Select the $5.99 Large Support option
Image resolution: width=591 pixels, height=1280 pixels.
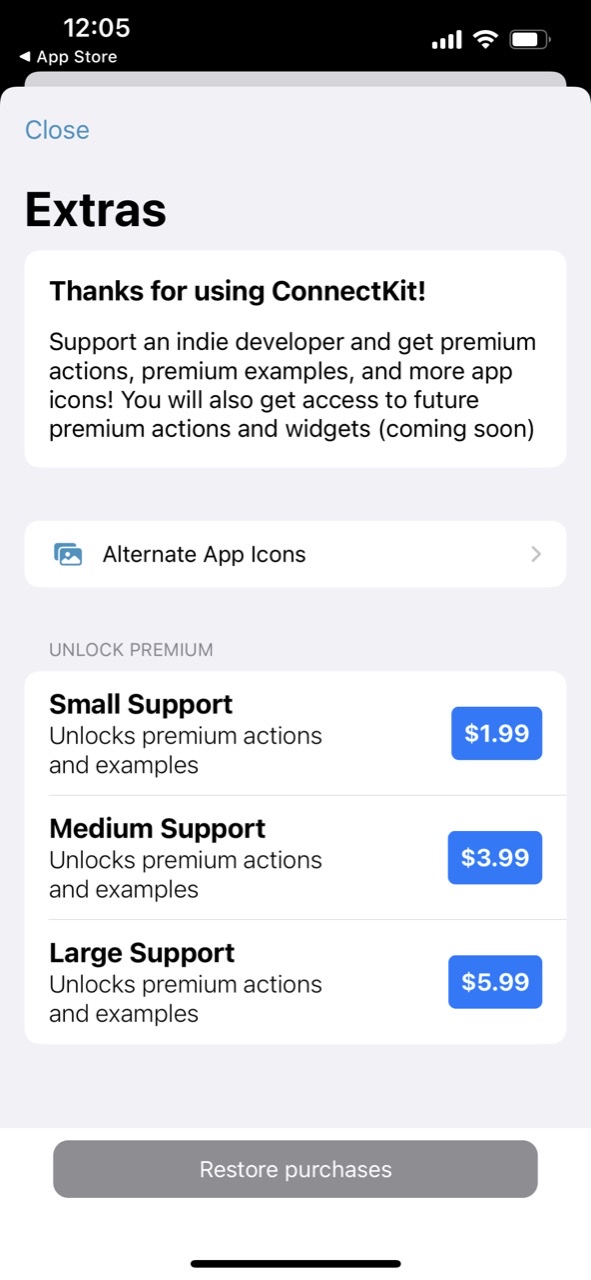(x=495, y=982)
